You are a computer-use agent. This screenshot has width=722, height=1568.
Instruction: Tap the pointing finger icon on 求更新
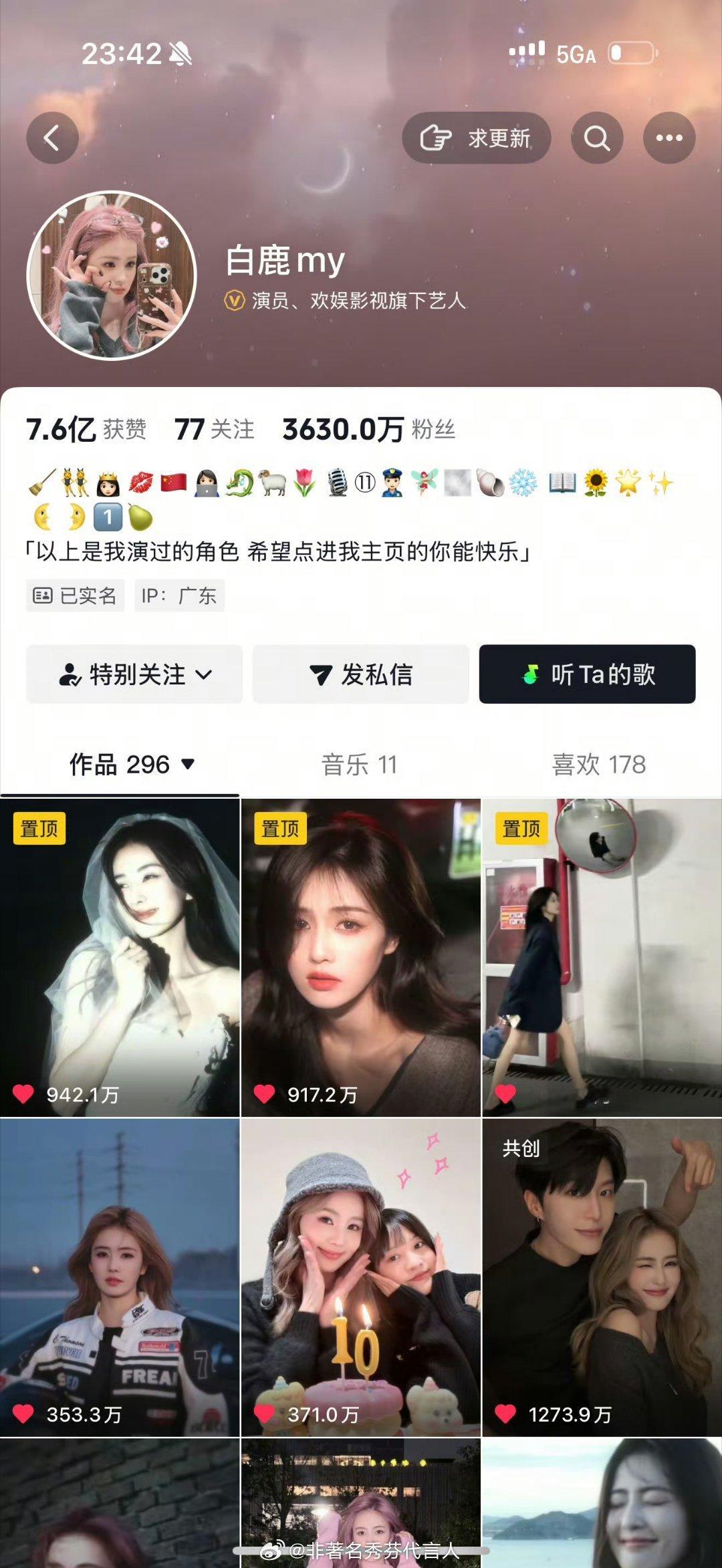tap(435, 138)
